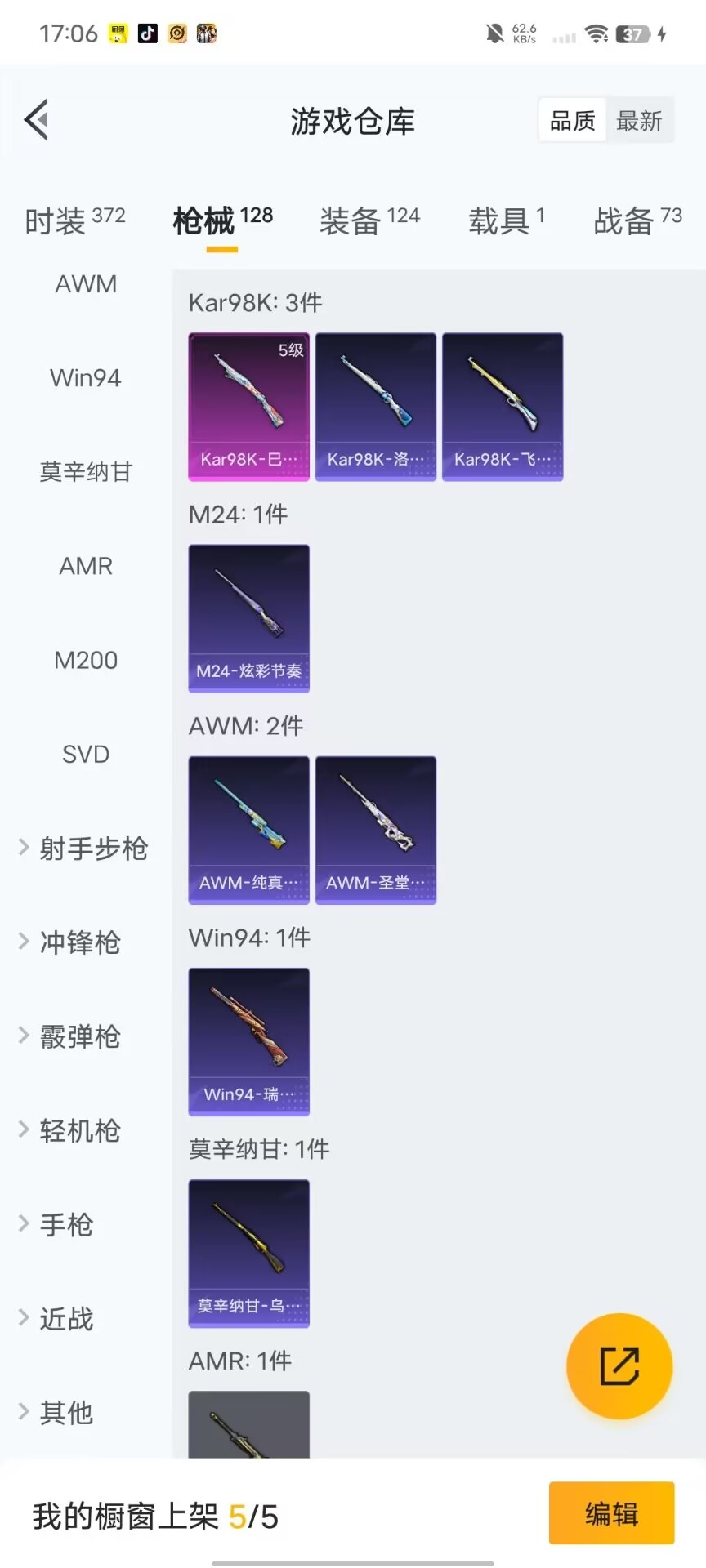Select SVD in the side list
The height and width of the screenshot is (1568, 706).
click(x=86, y=754)
